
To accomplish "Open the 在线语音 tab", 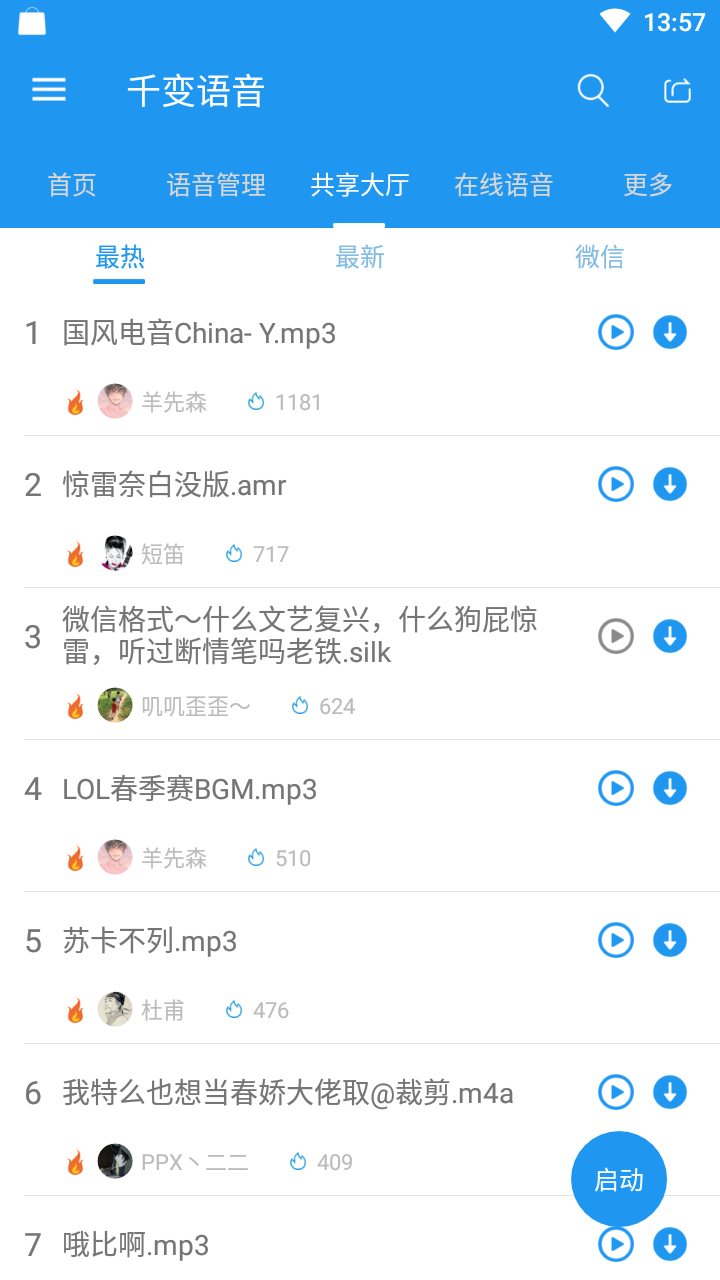I will pos(504,185).
